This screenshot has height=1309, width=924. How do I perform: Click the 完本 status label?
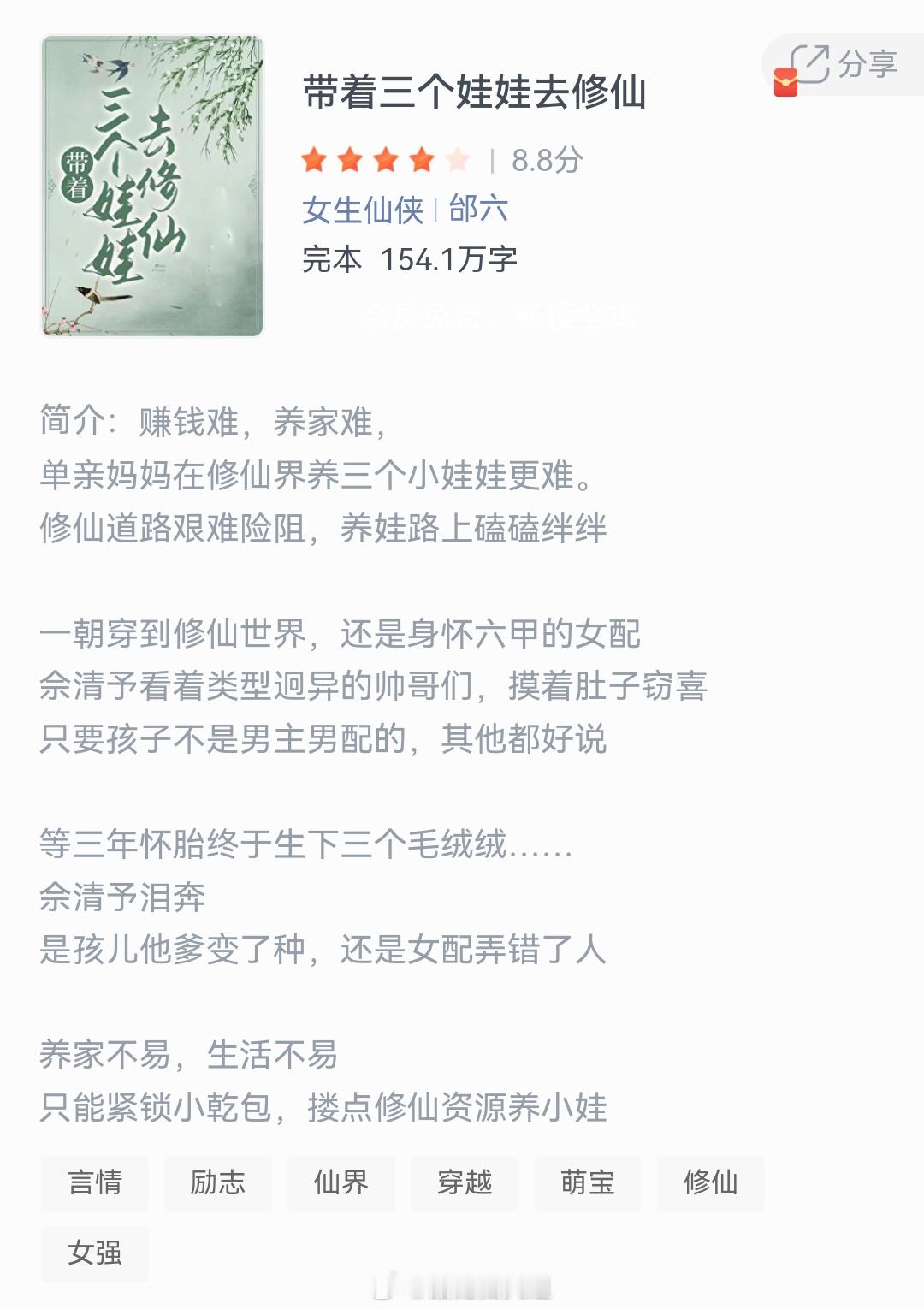328,259
